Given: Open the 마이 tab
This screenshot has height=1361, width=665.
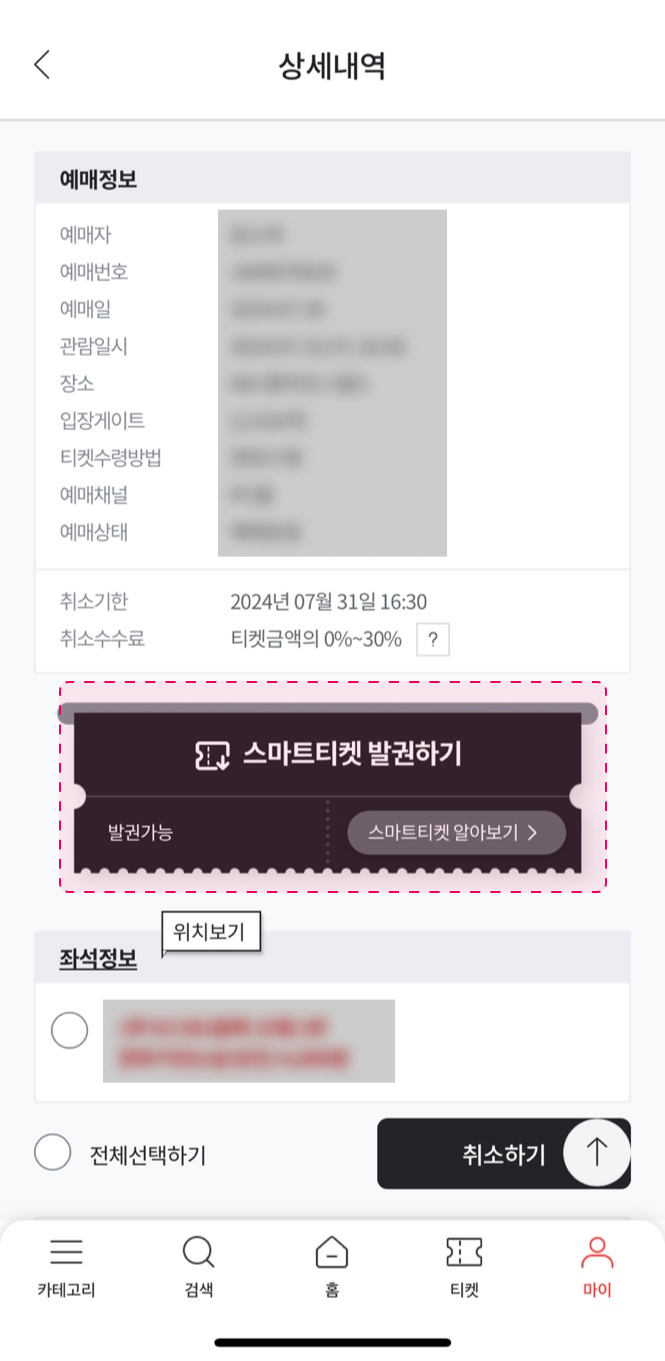Looking at the screenshot, I should pos(597,1267).
